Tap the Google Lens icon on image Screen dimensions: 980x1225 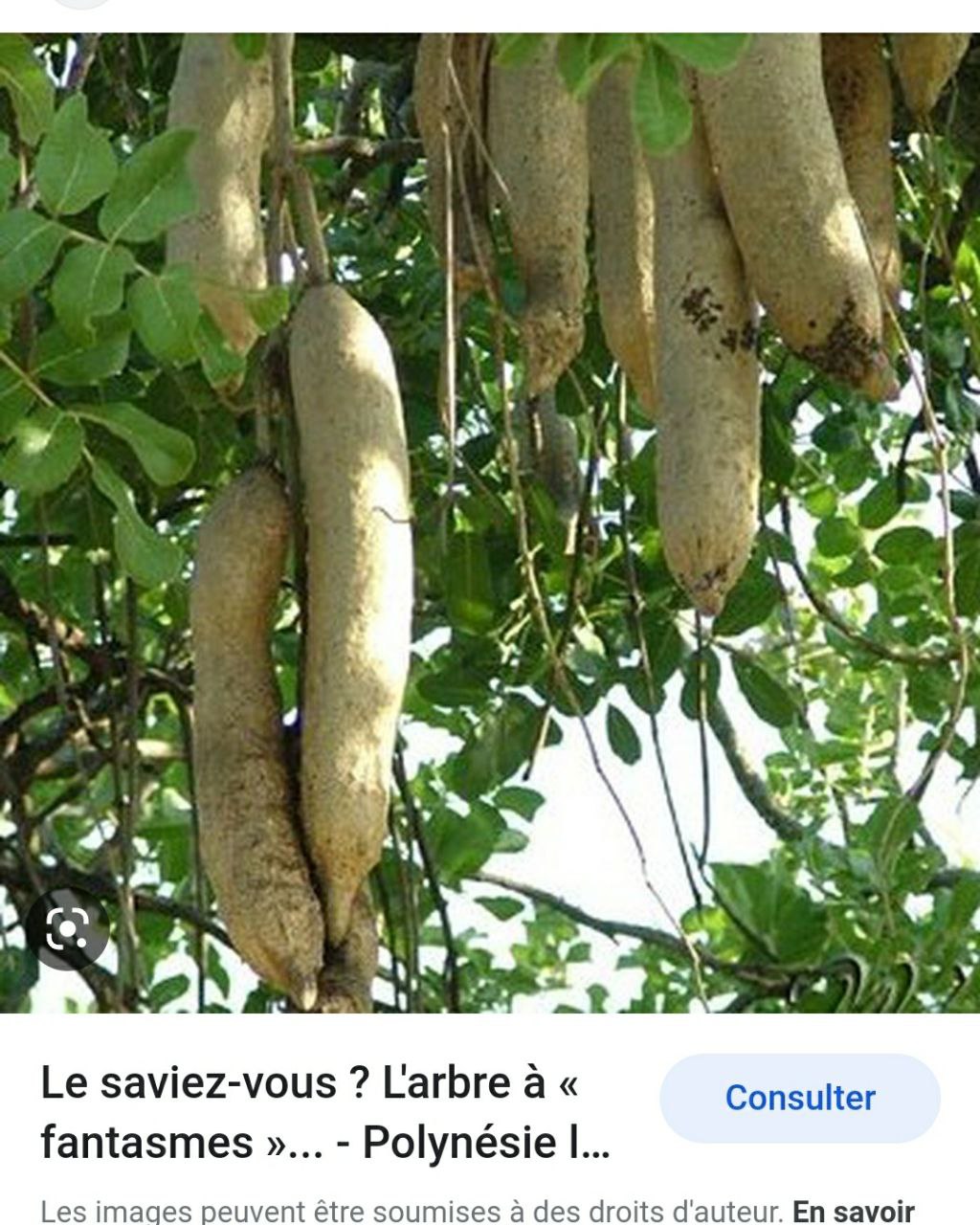(x=67, y=928)
